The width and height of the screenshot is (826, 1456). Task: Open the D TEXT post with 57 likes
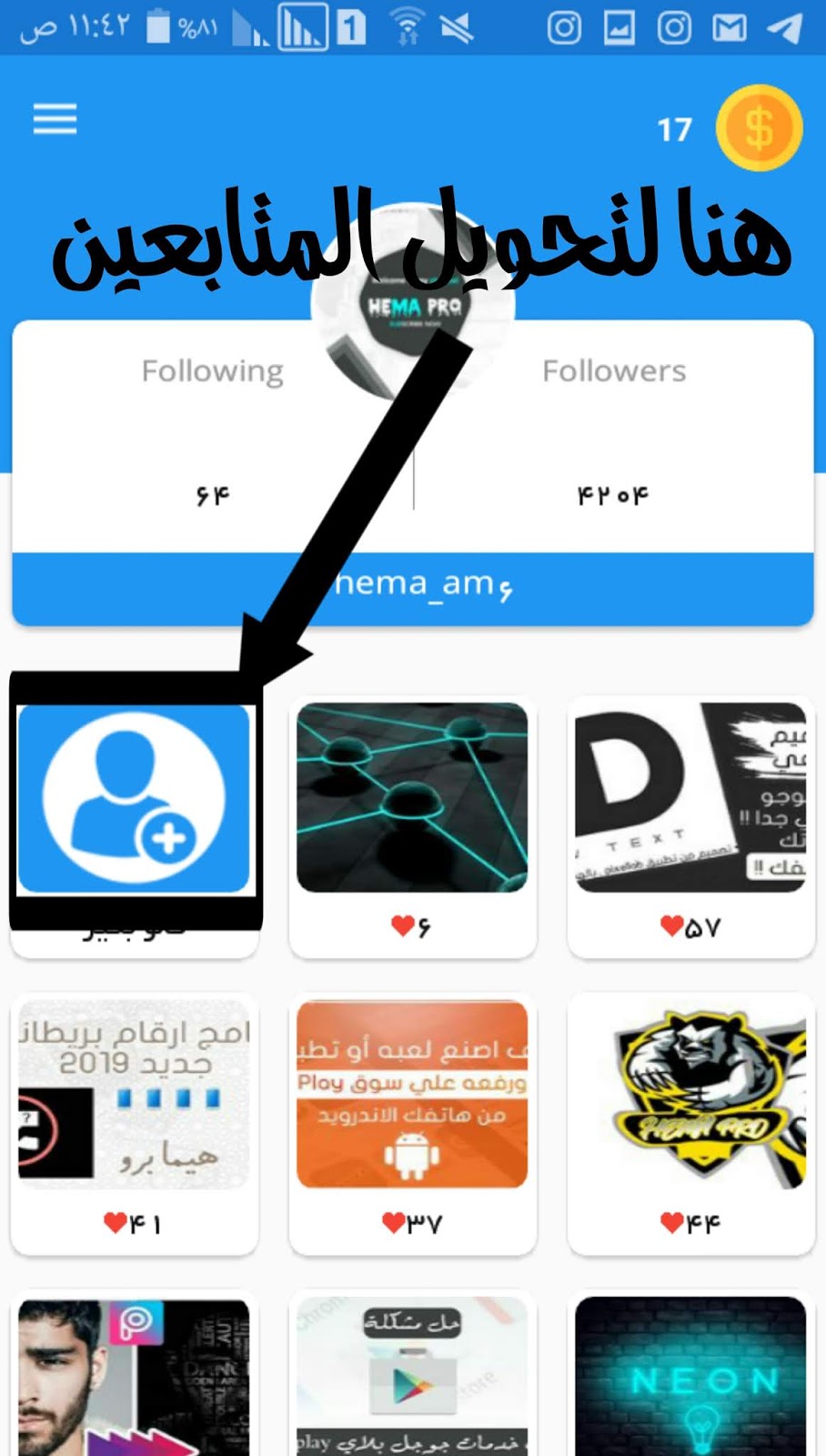pyautogui.click(x=690, y=798)
